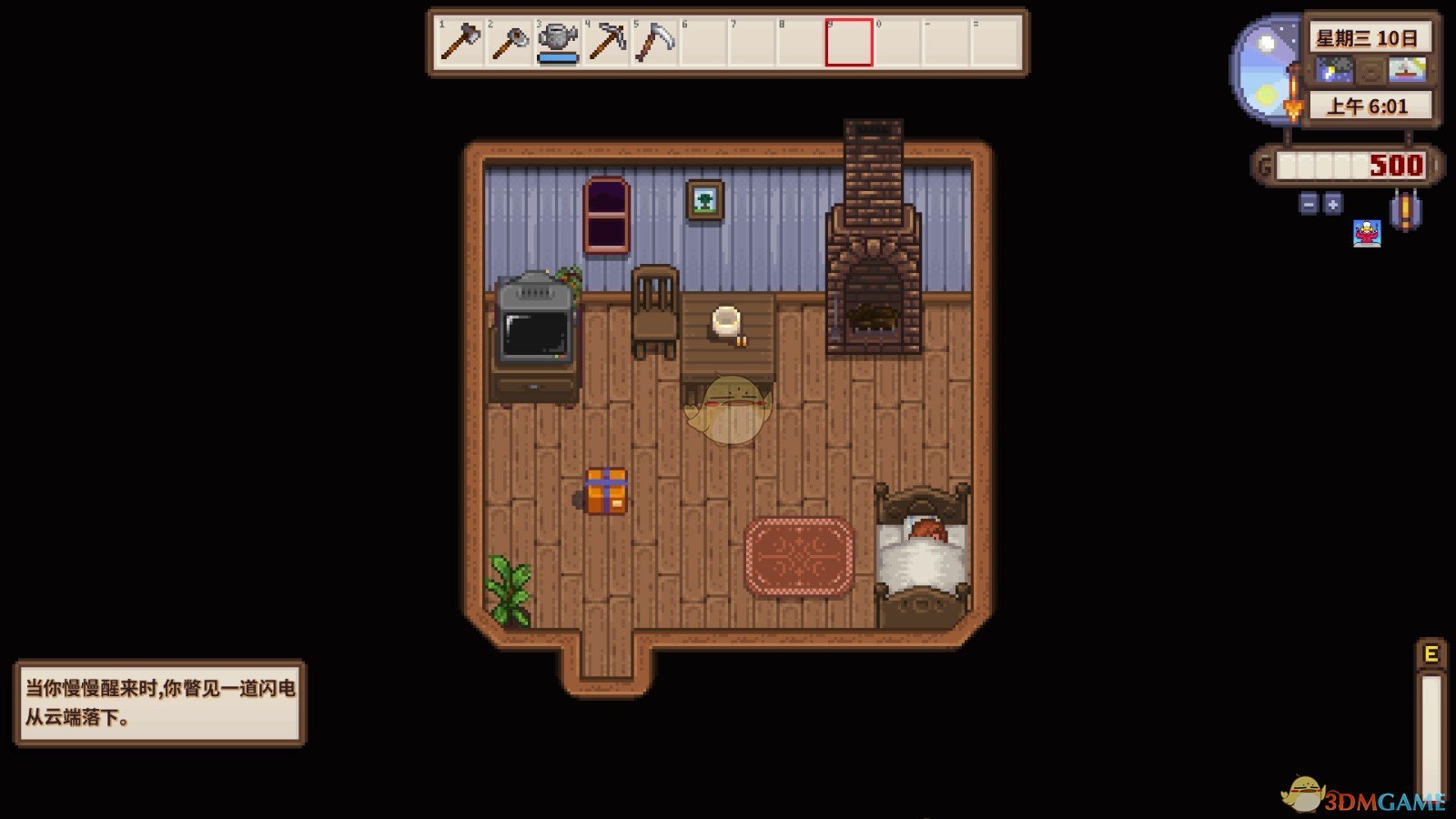This screenshot has height=819, width=1456.
Task: Select the scythe in the toolbar
Action: pos(655,42)
